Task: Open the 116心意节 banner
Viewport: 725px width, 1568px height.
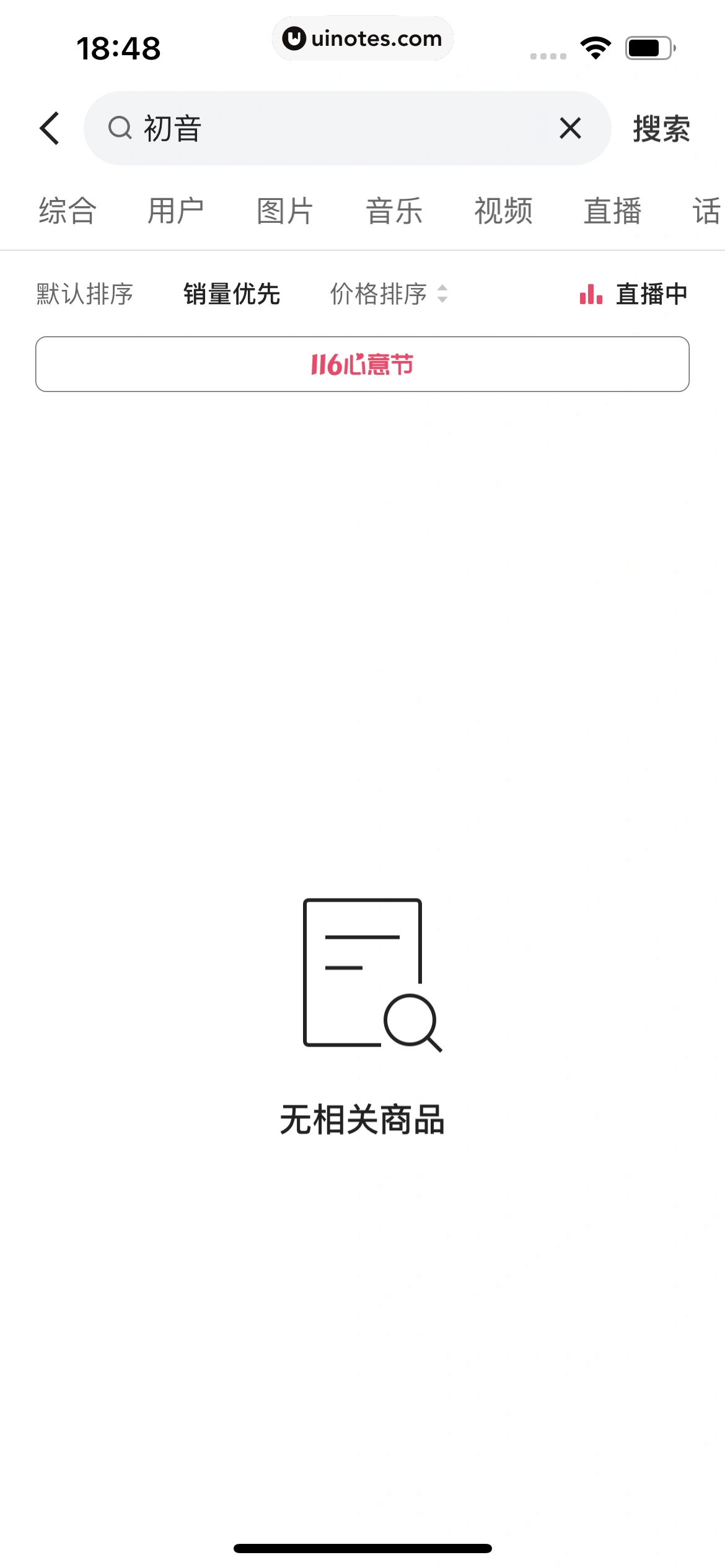Action: [362, 364]
